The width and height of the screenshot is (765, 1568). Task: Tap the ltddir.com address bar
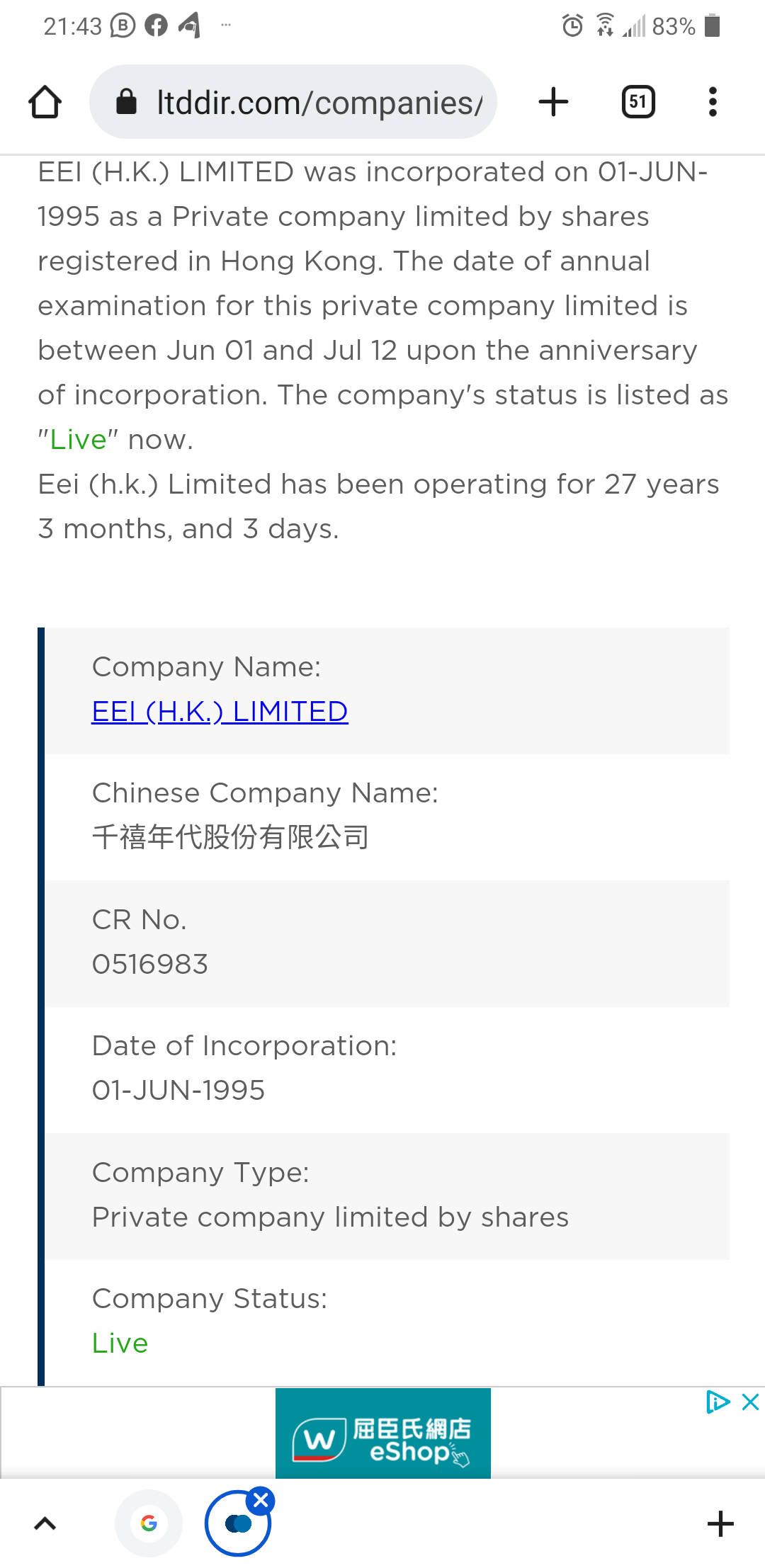pos(293,102)
